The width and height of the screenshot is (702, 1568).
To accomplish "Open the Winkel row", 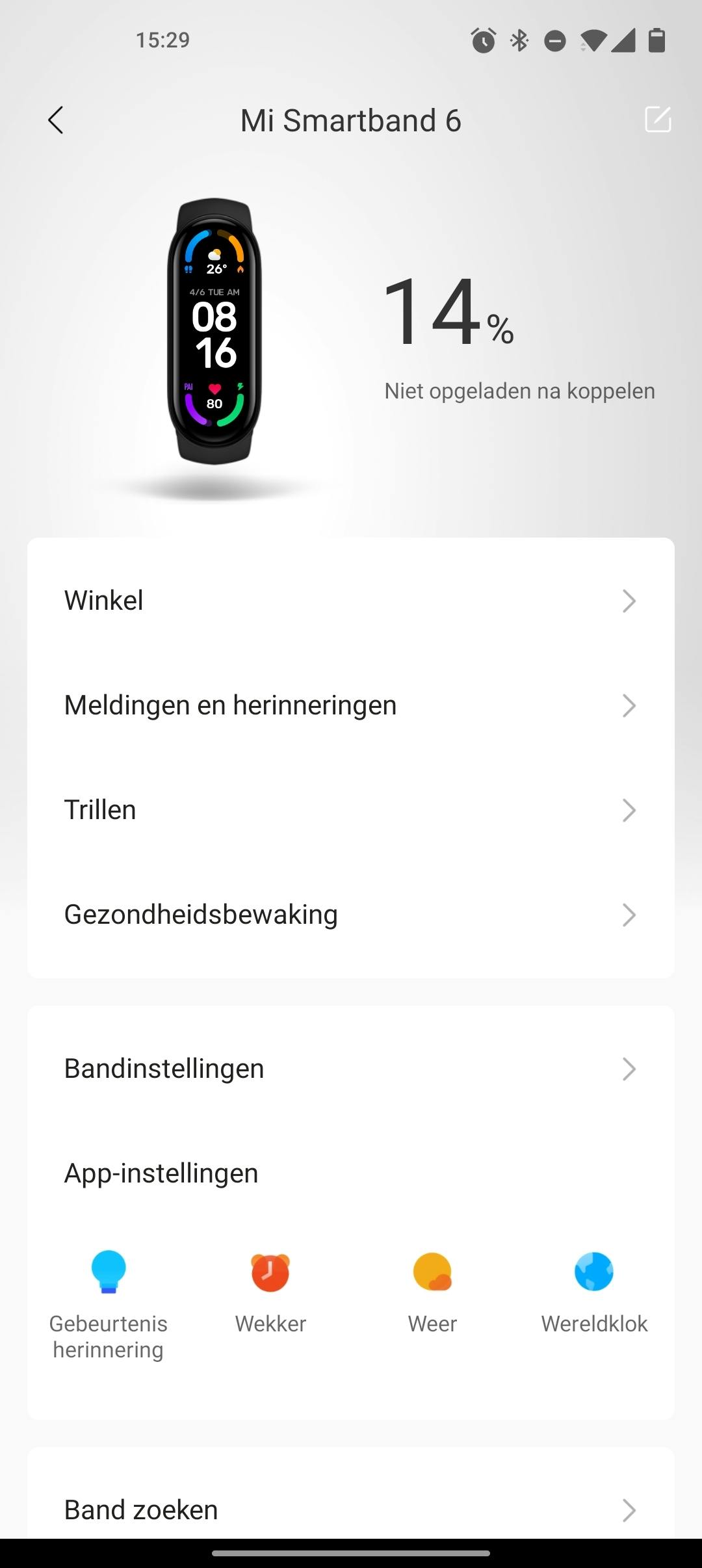I will click(350, 601).
